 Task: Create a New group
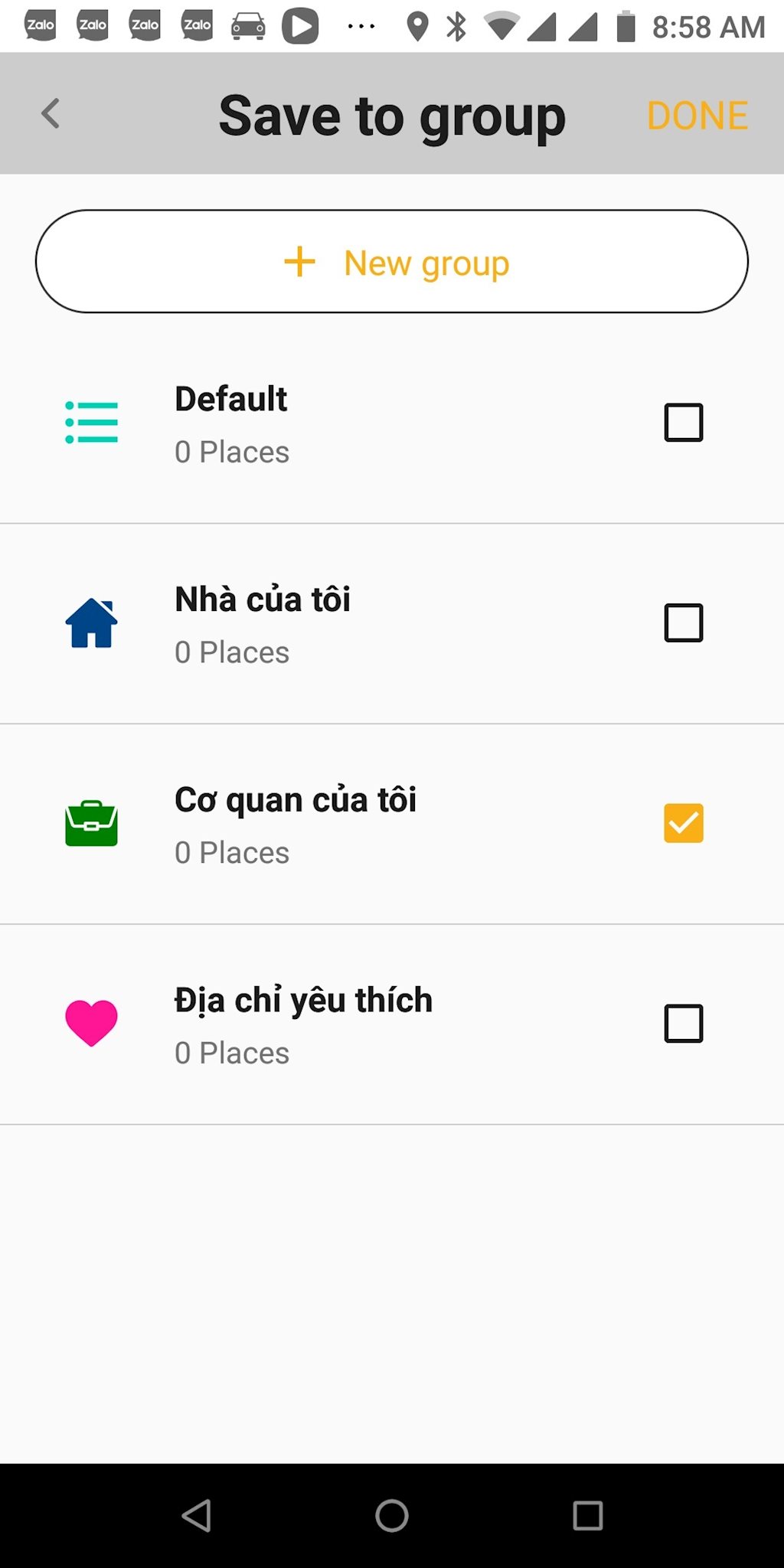coord(392,261)
